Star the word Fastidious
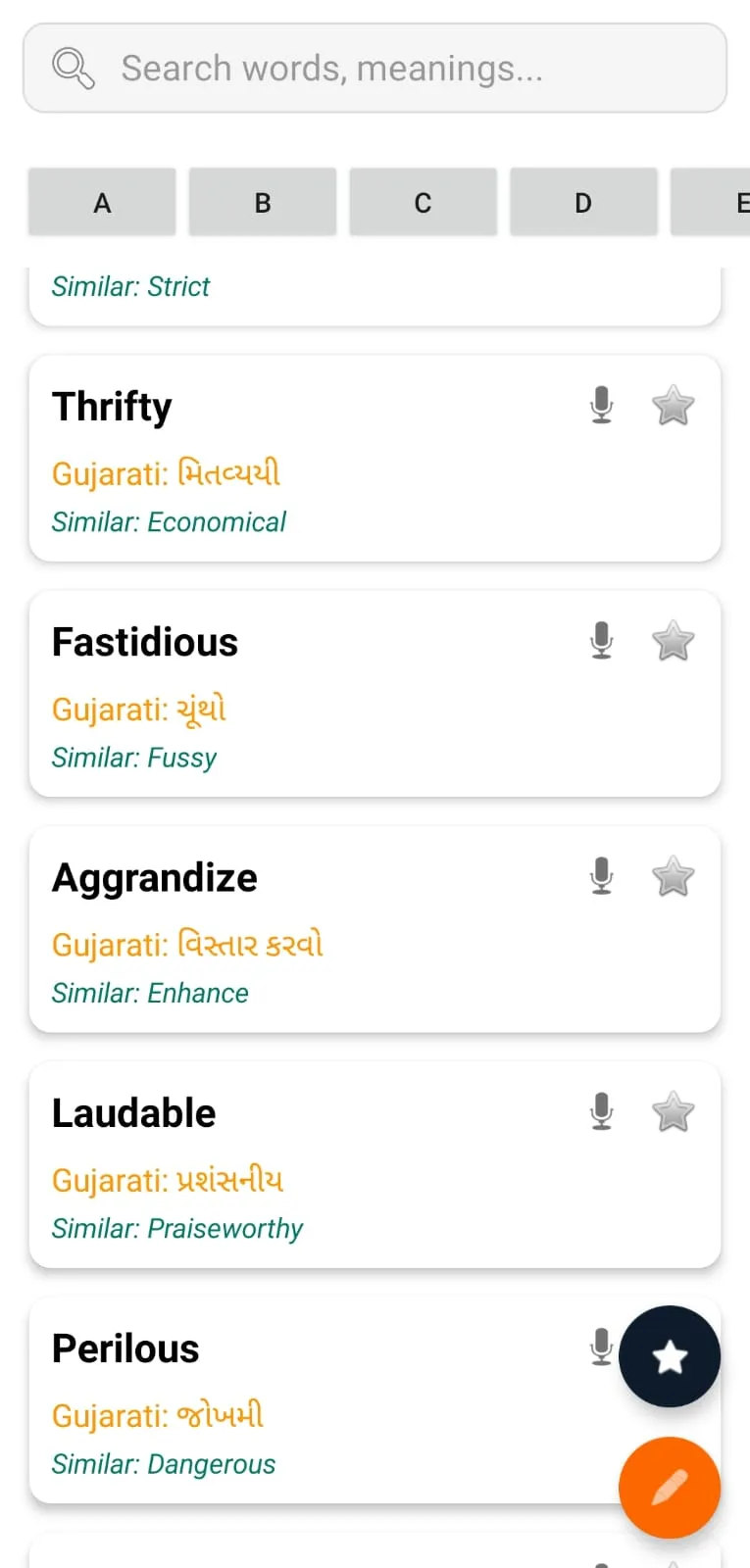 [x=673, y=642]
